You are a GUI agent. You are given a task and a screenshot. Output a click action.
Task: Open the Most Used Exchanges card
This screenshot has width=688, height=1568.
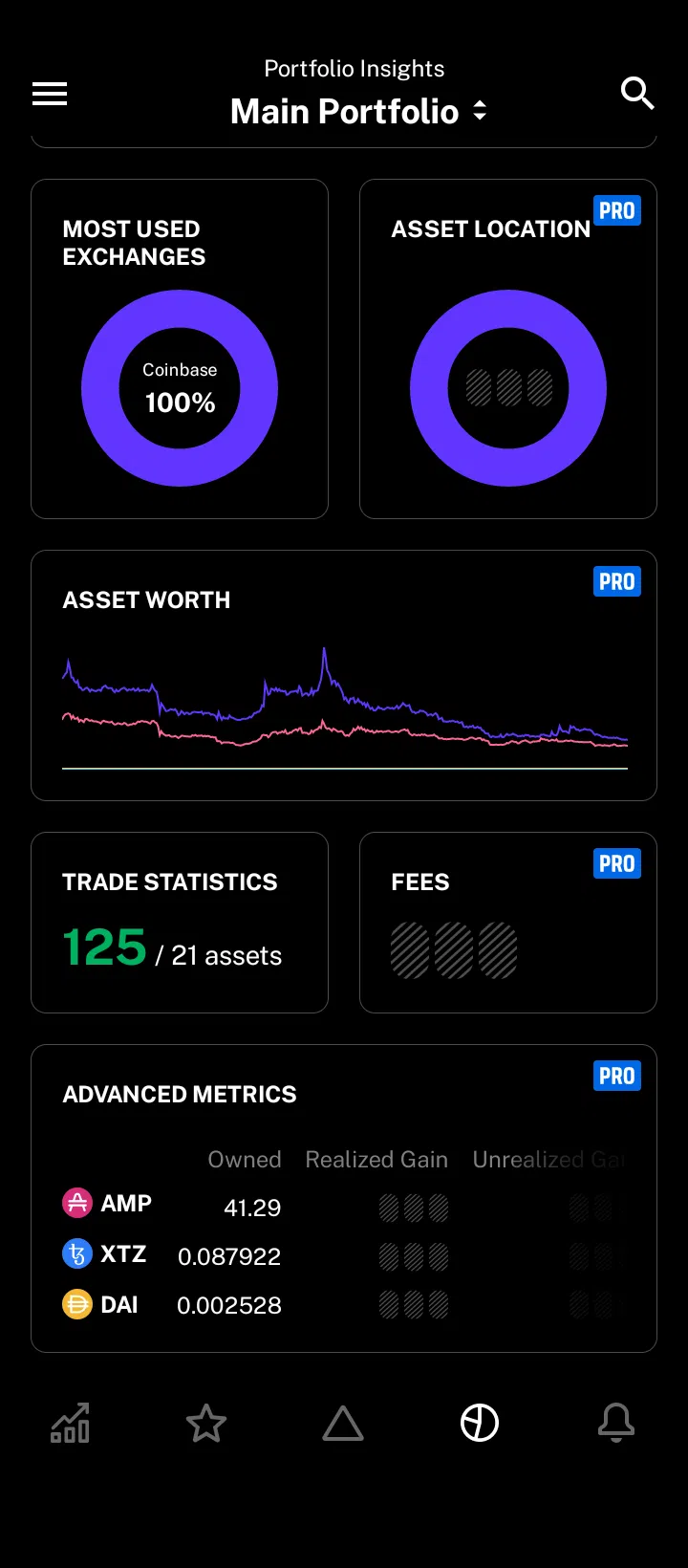(180, 349)
